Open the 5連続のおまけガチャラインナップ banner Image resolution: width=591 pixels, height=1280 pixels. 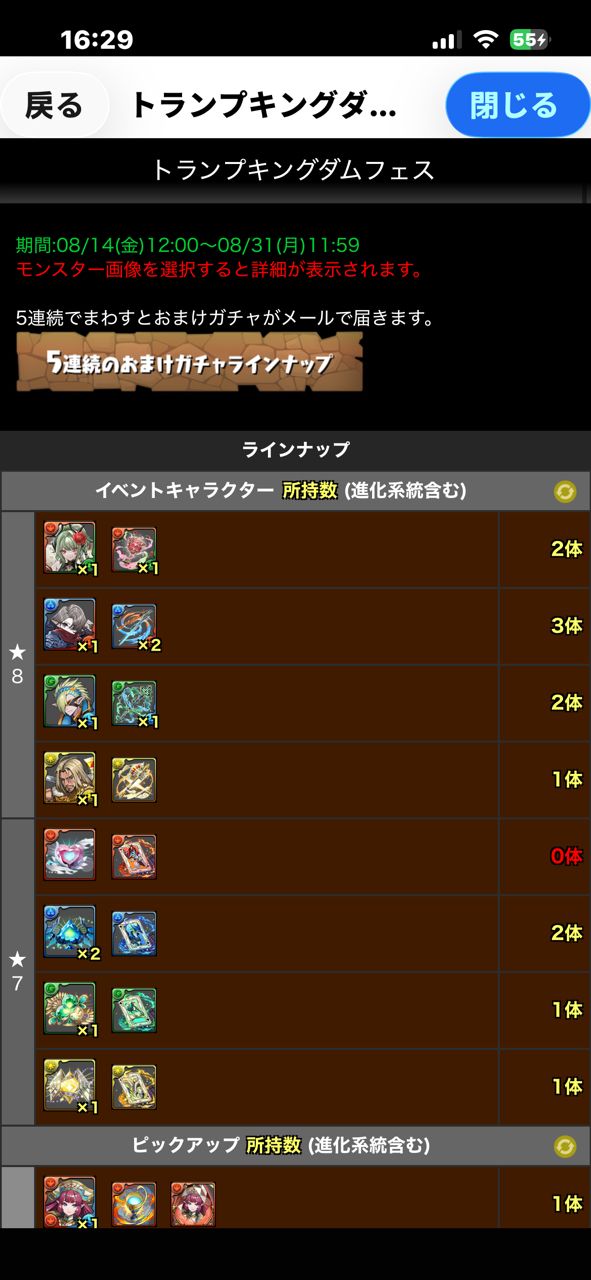coord(189,362)
